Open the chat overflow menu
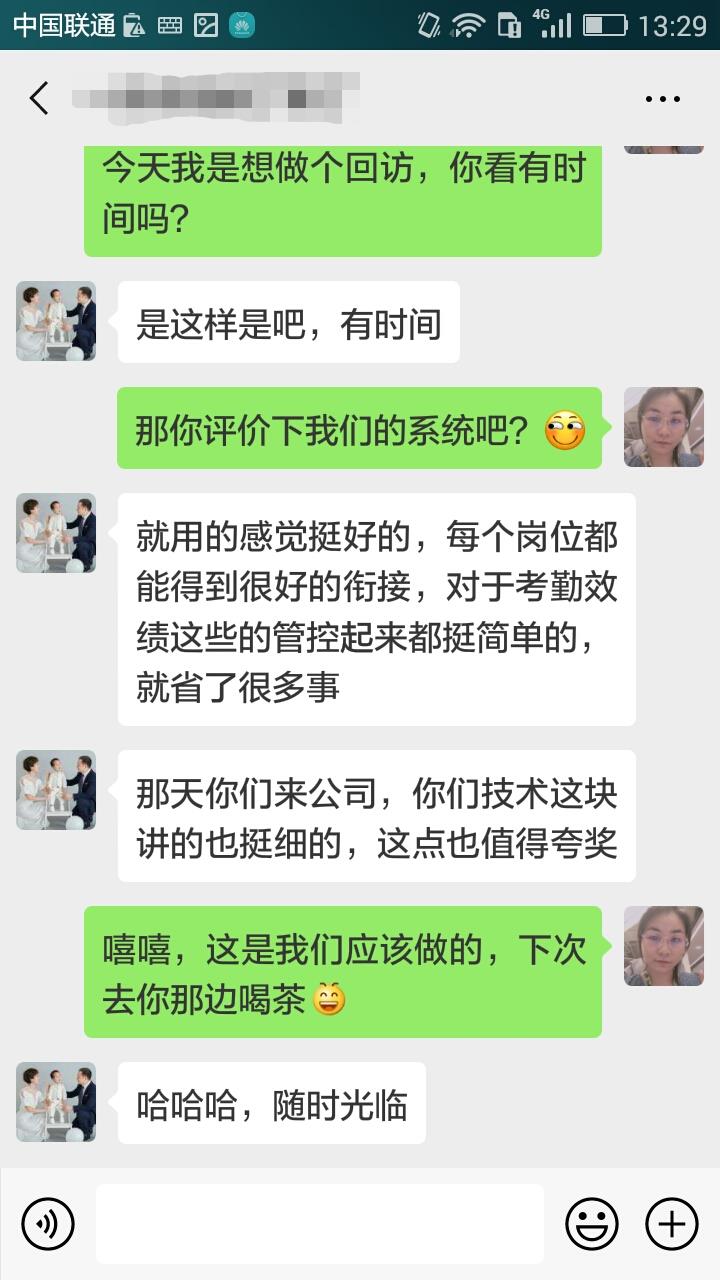Image resolution: width=720 pixels, height=1280 pixels. [x=662, y=99]
